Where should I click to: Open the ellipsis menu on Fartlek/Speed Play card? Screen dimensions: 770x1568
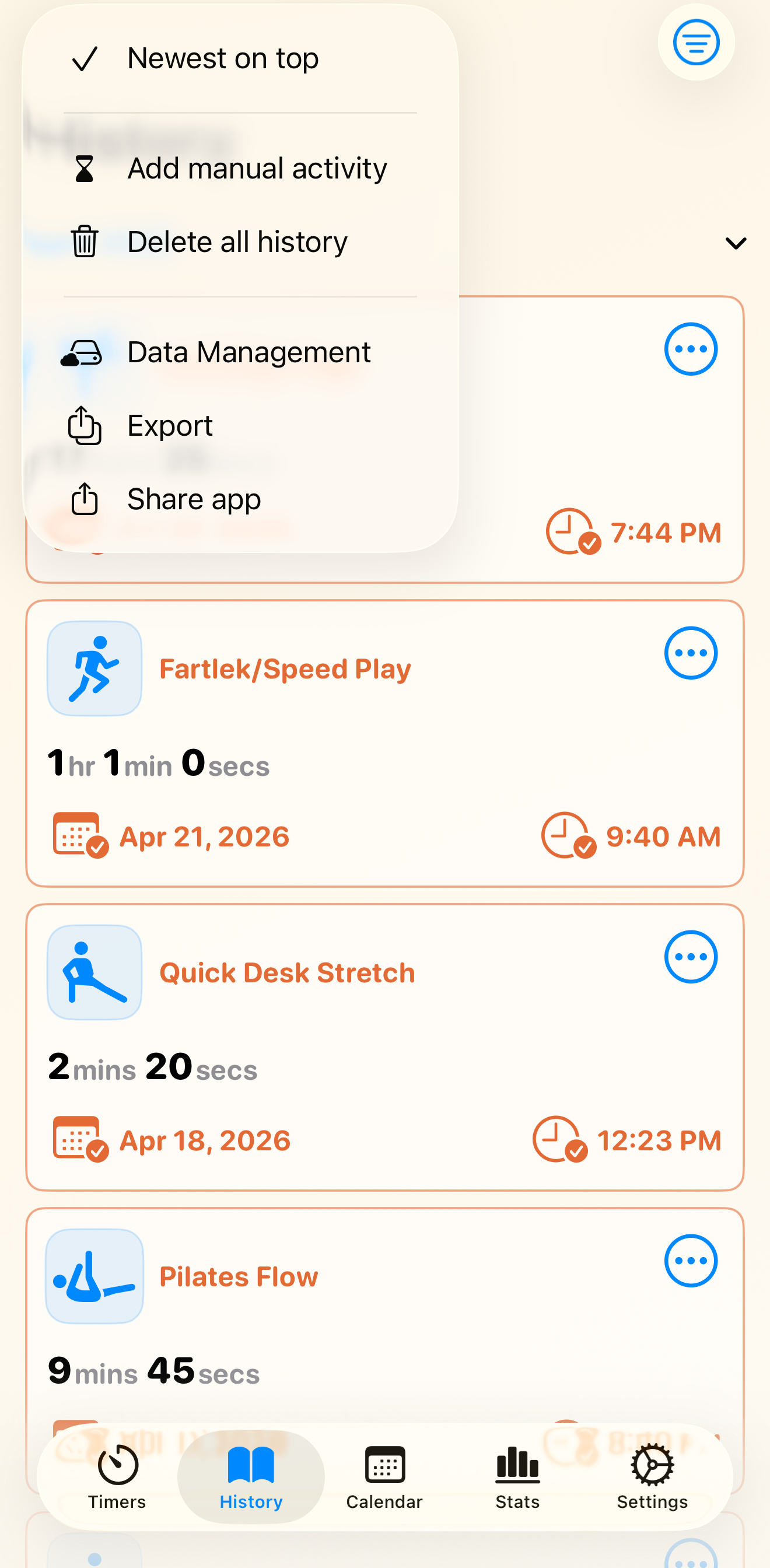coord(690,652)
